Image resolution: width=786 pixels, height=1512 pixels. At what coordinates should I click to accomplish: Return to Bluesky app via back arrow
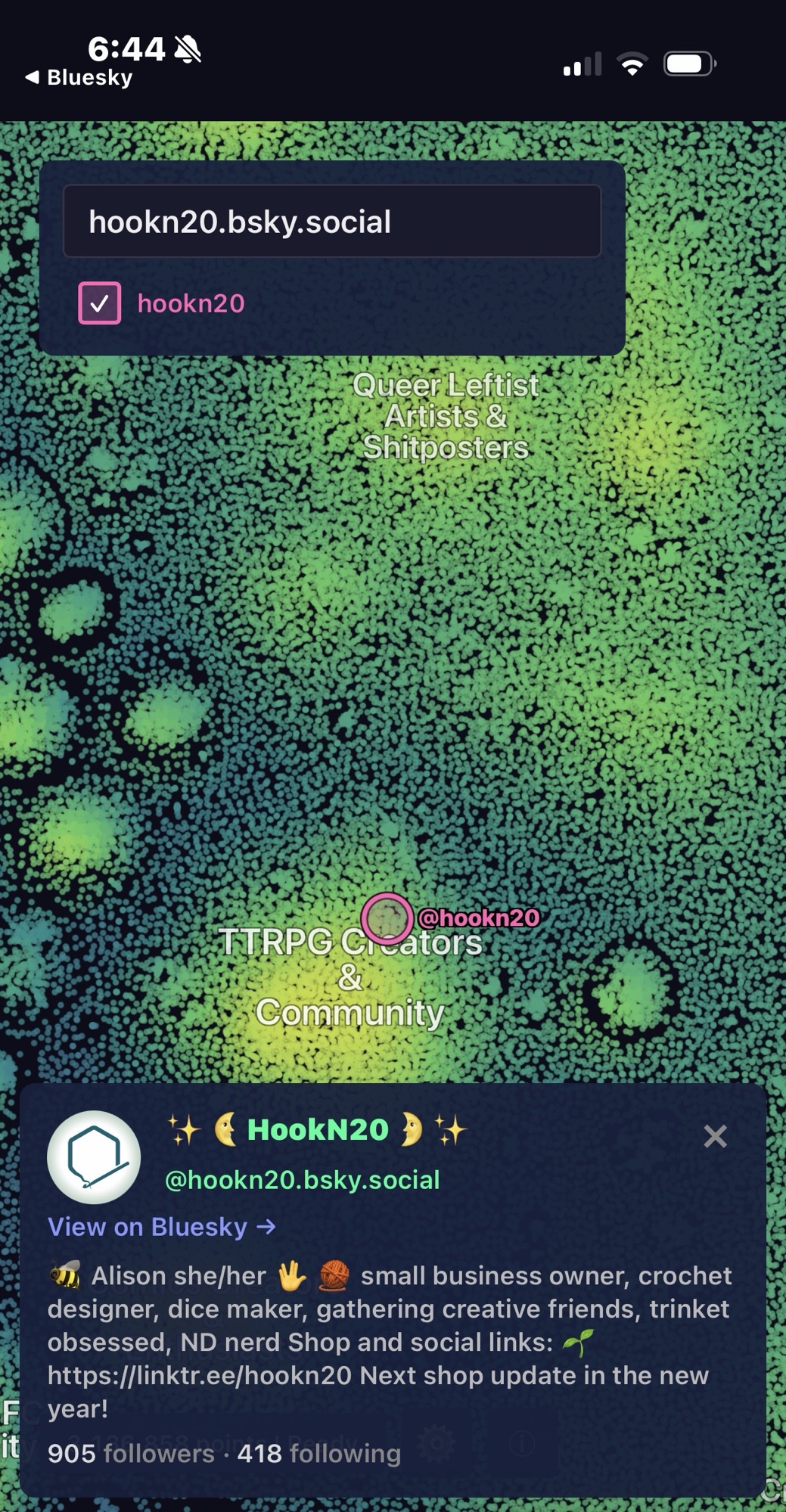tap(79, 77)
